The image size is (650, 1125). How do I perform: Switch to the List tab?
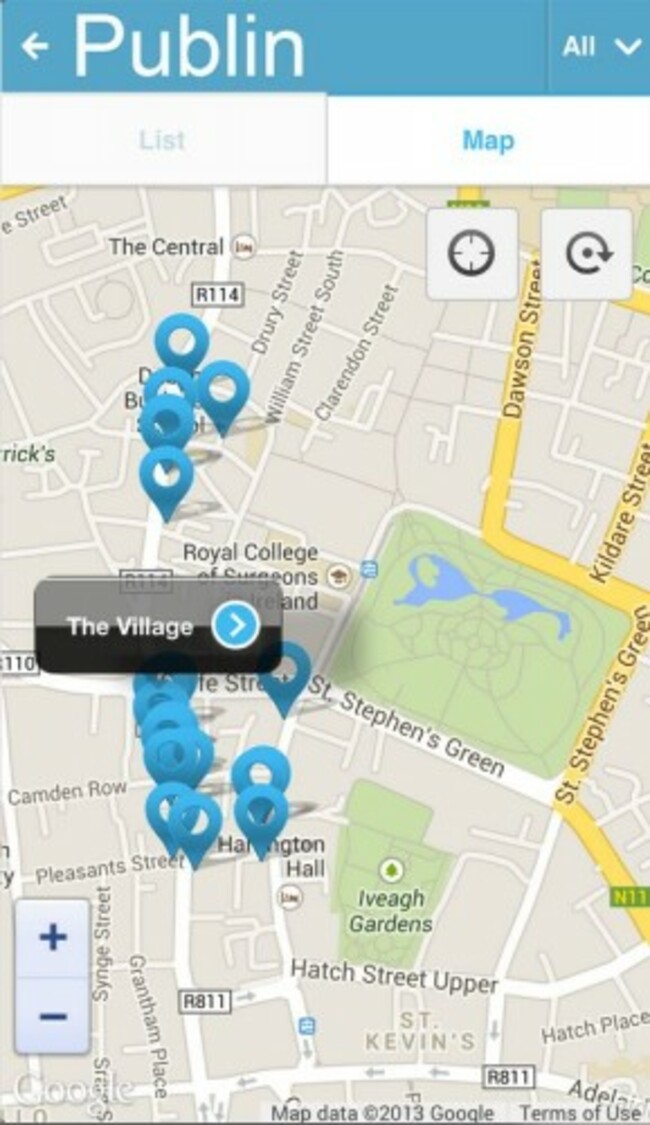(x=162, y=140)
